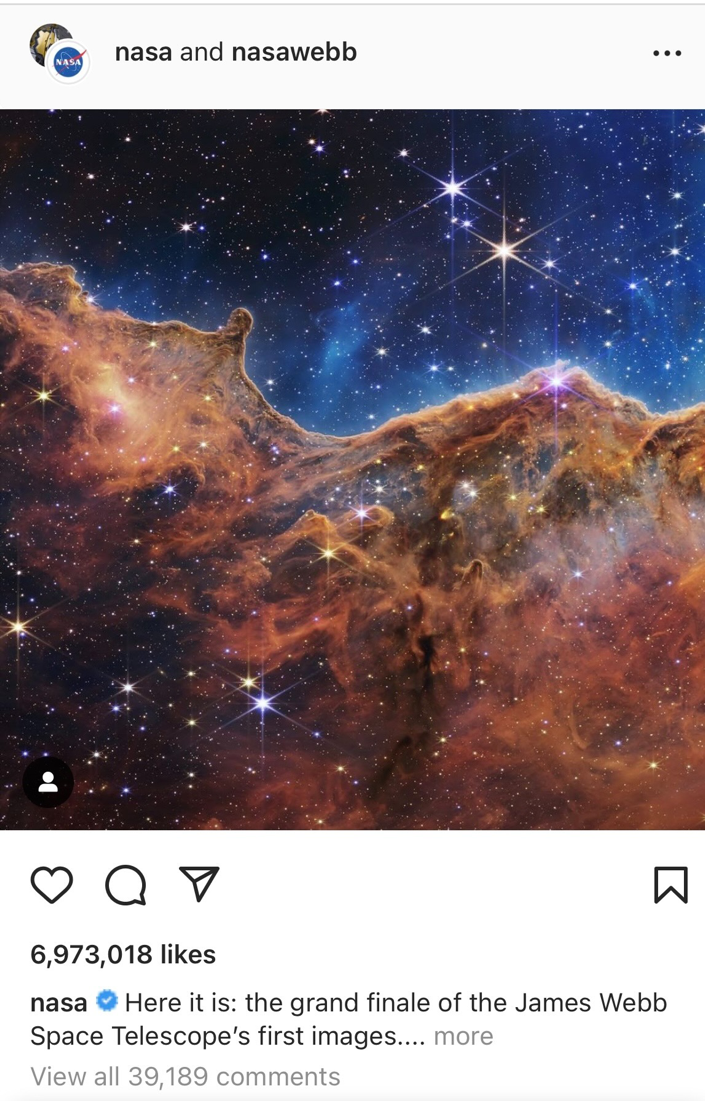Screen dimensions: 705x1101
Task: See who liked via 6,973,018 likes
Action: tap(123, 955)
